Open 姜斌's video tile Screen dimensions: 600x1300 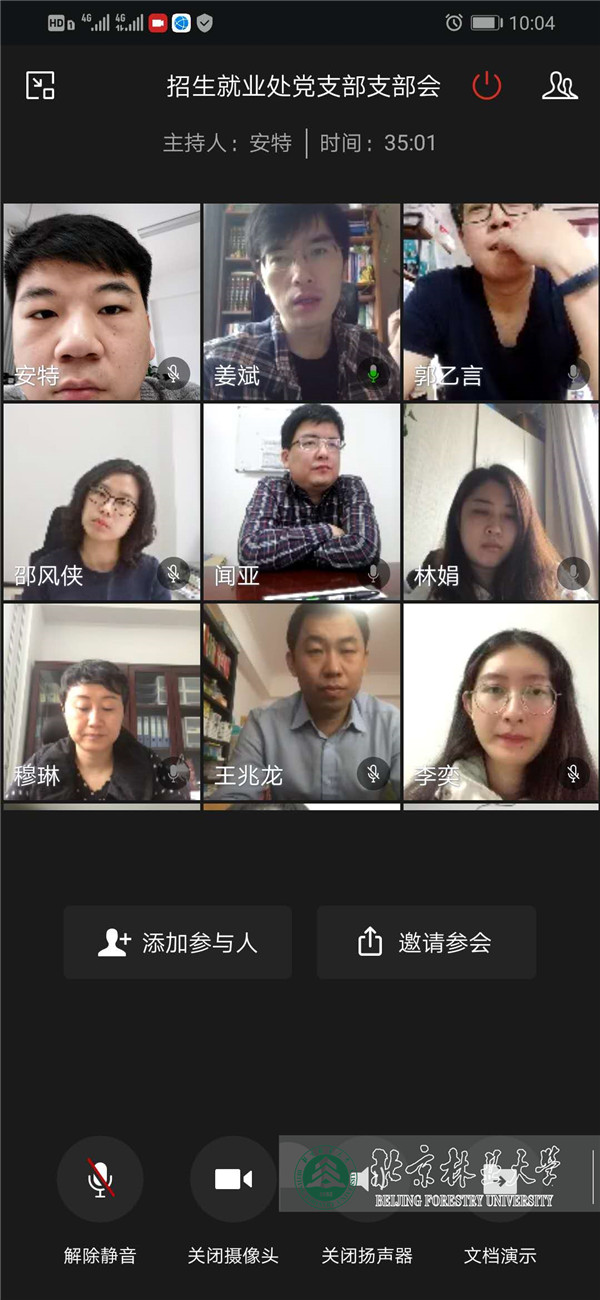point(301,302)
